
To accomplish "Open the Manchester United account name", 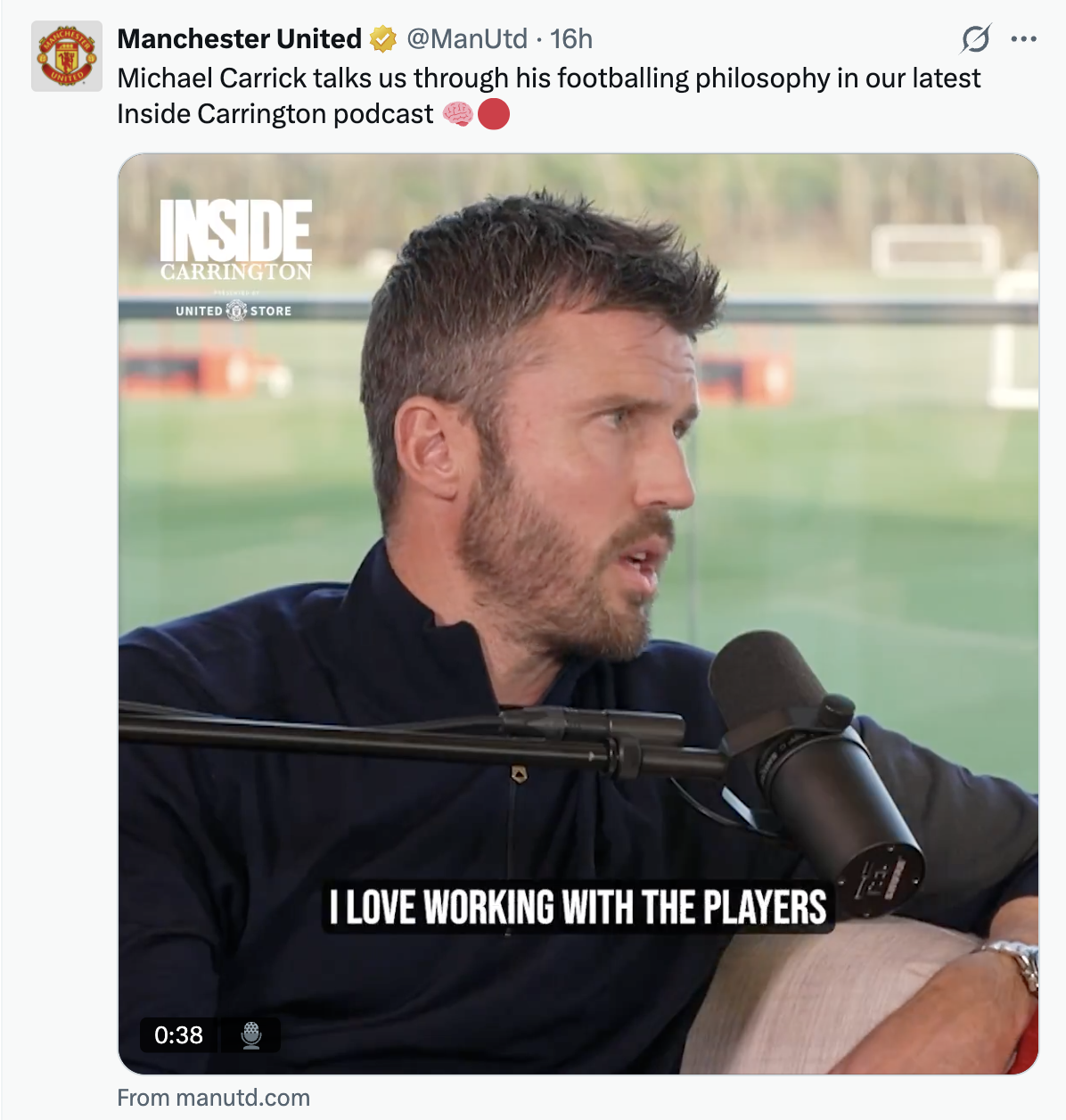I will pos(239,39).
